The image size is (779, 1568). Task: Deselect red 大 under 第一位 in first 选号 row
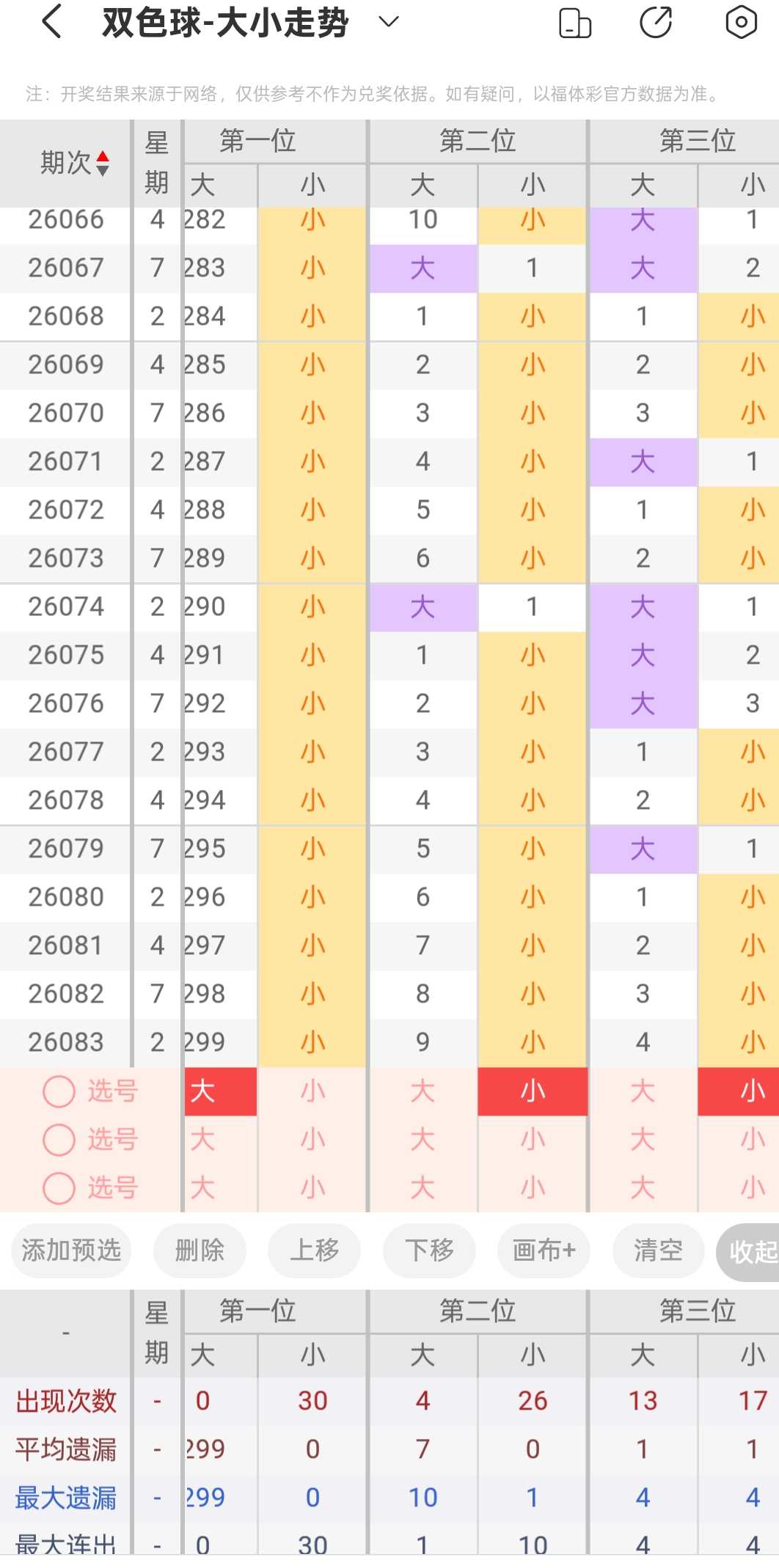pyautogui.click(x=220, y=1091)
